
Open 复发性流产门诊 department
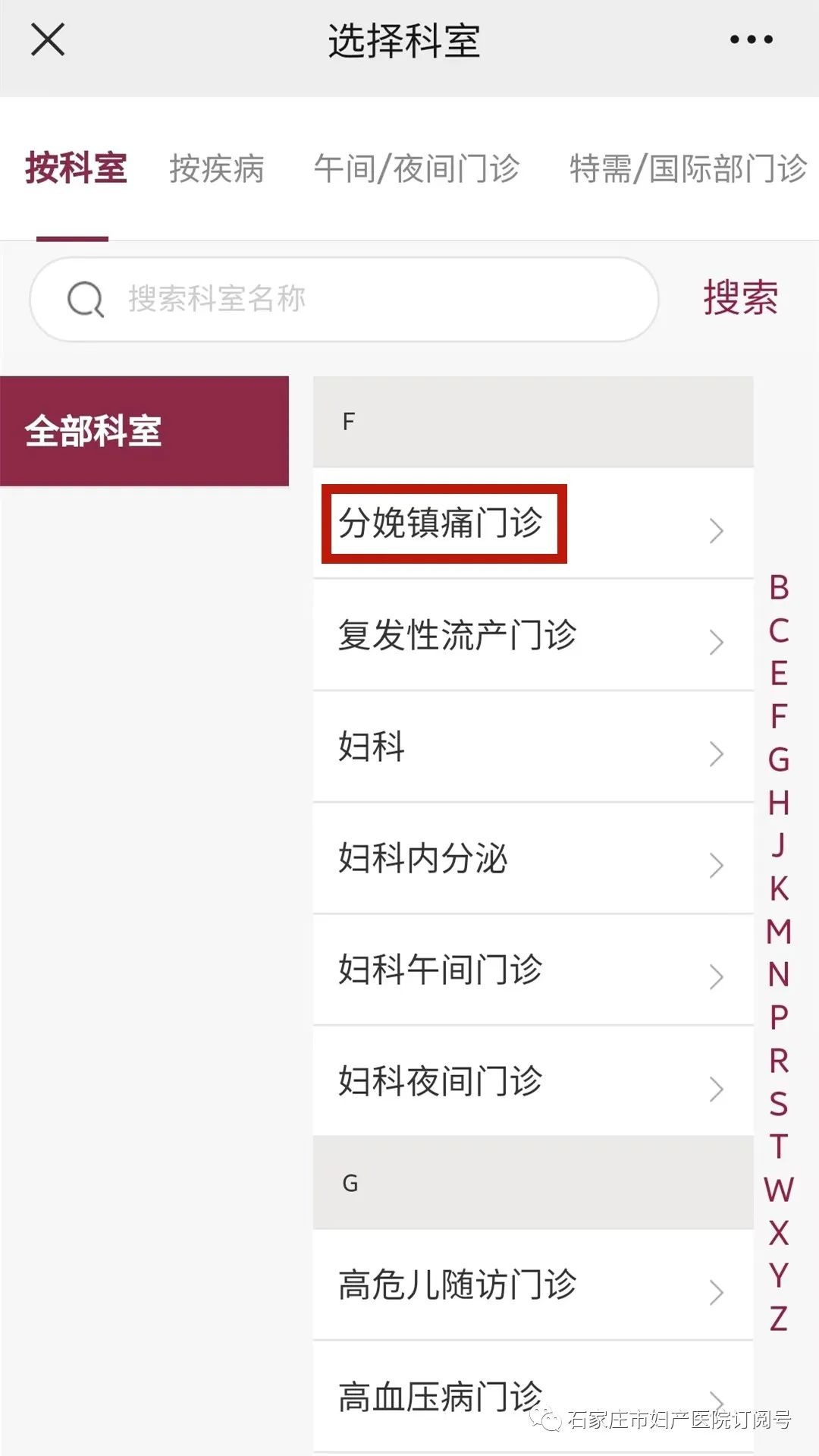pos(533,635)
